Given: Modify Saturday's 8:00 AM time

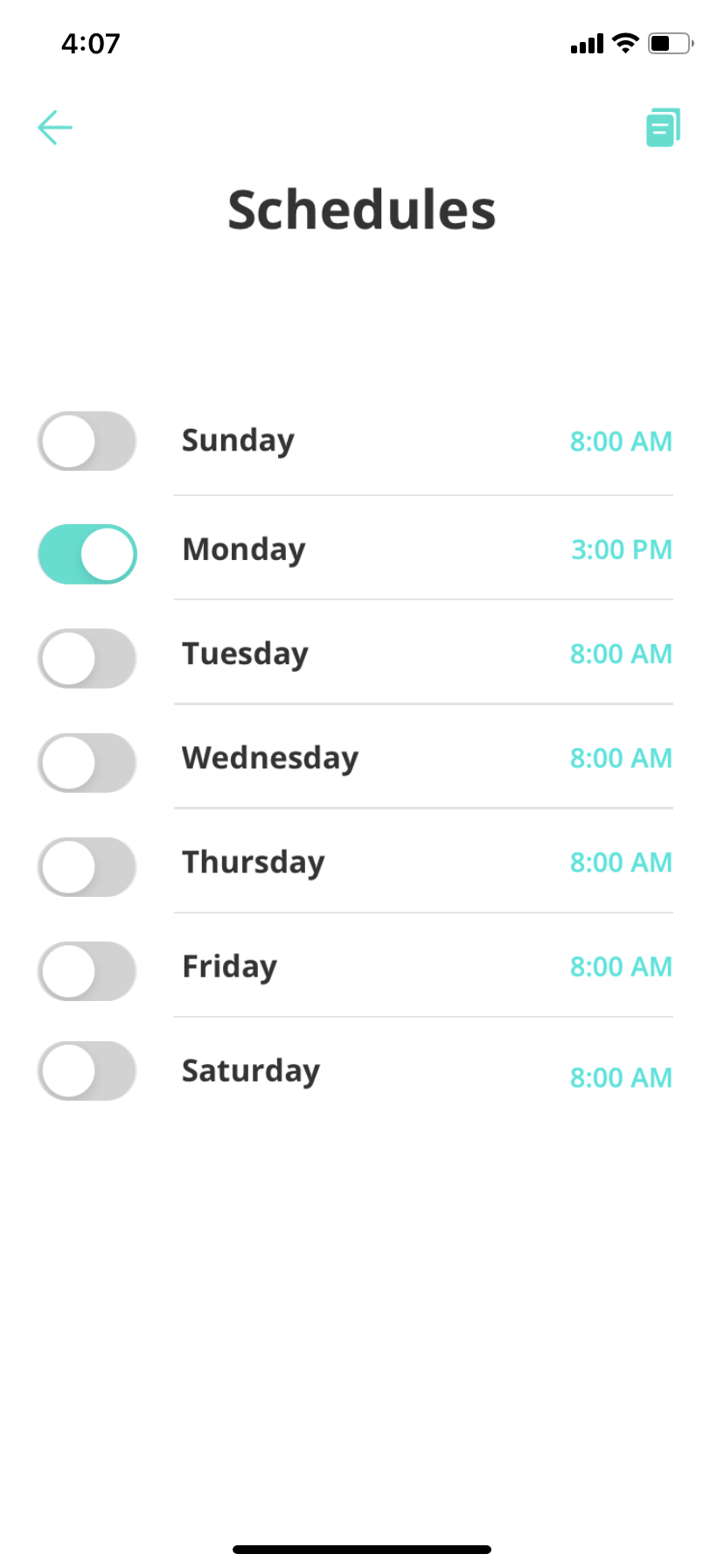Looking at the screenshot, I should click(621, 1077).
